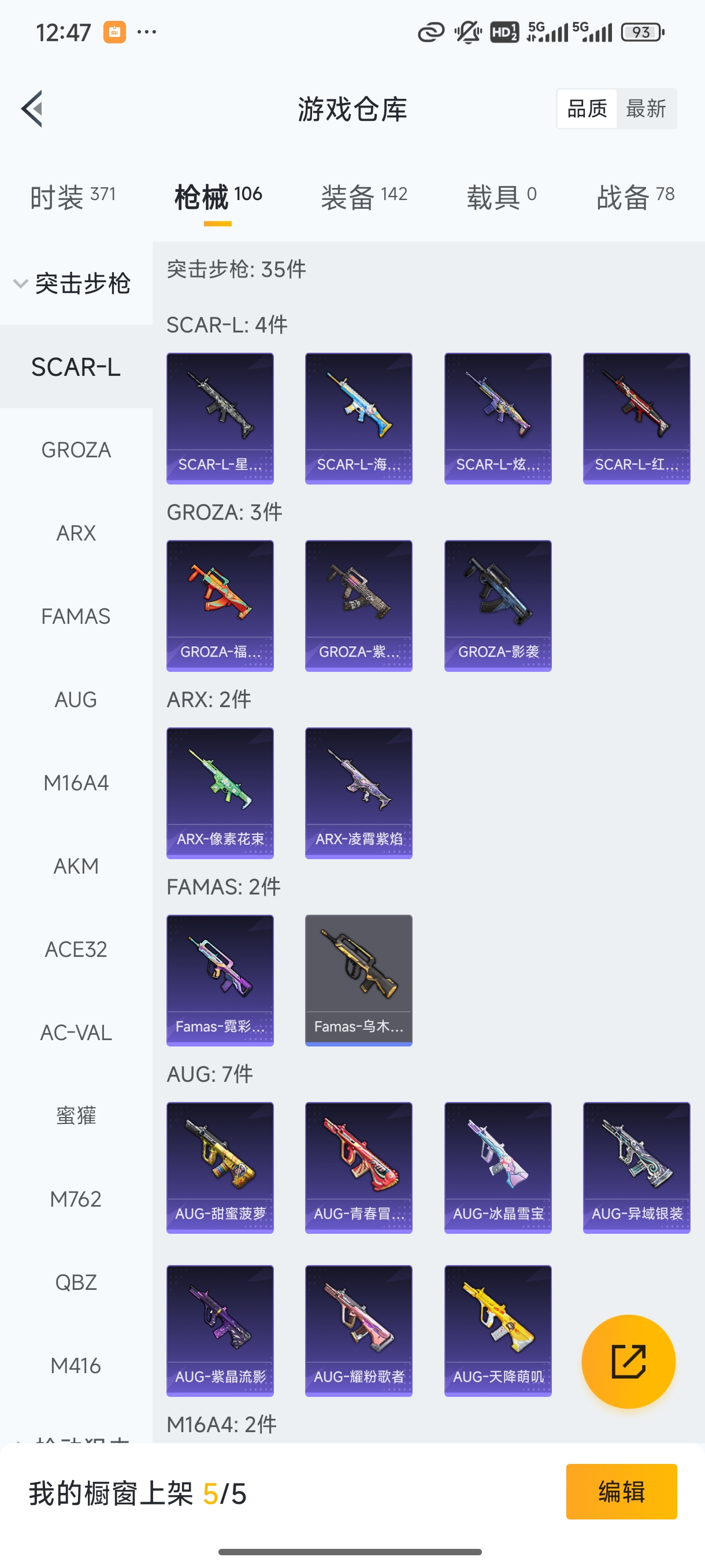Open the 载具 tab
The image size is (705, 1568).
[x=501, y=197]
